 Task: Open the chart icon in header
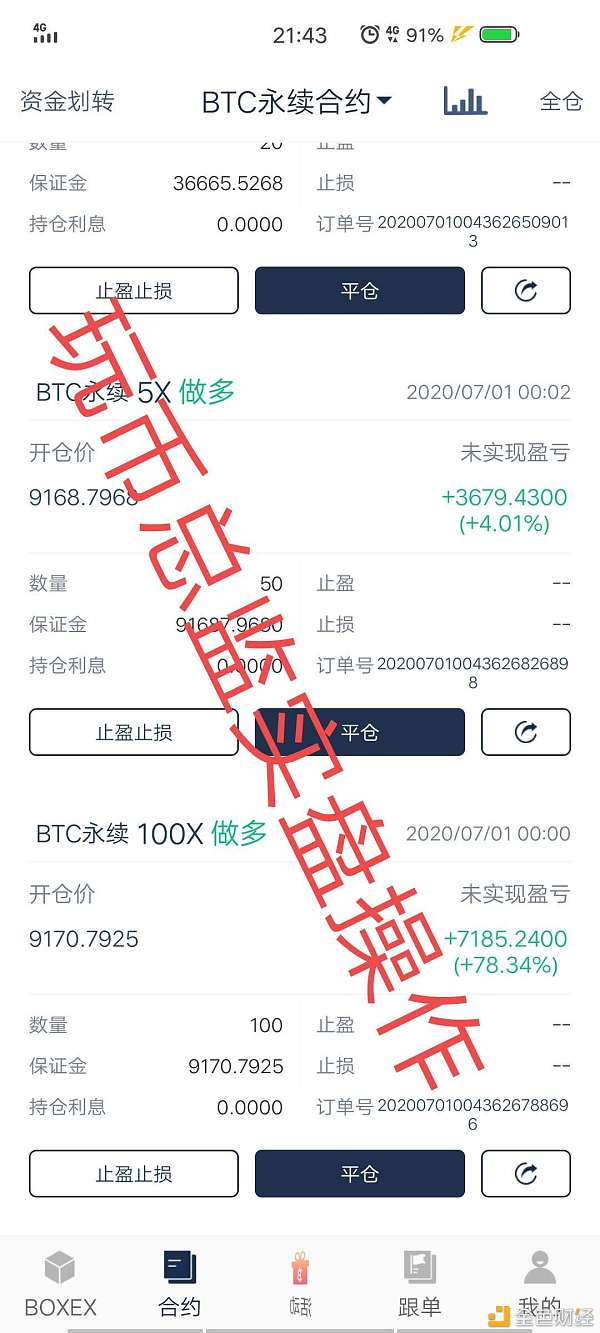pyautogui.click(x=465, y=100)
